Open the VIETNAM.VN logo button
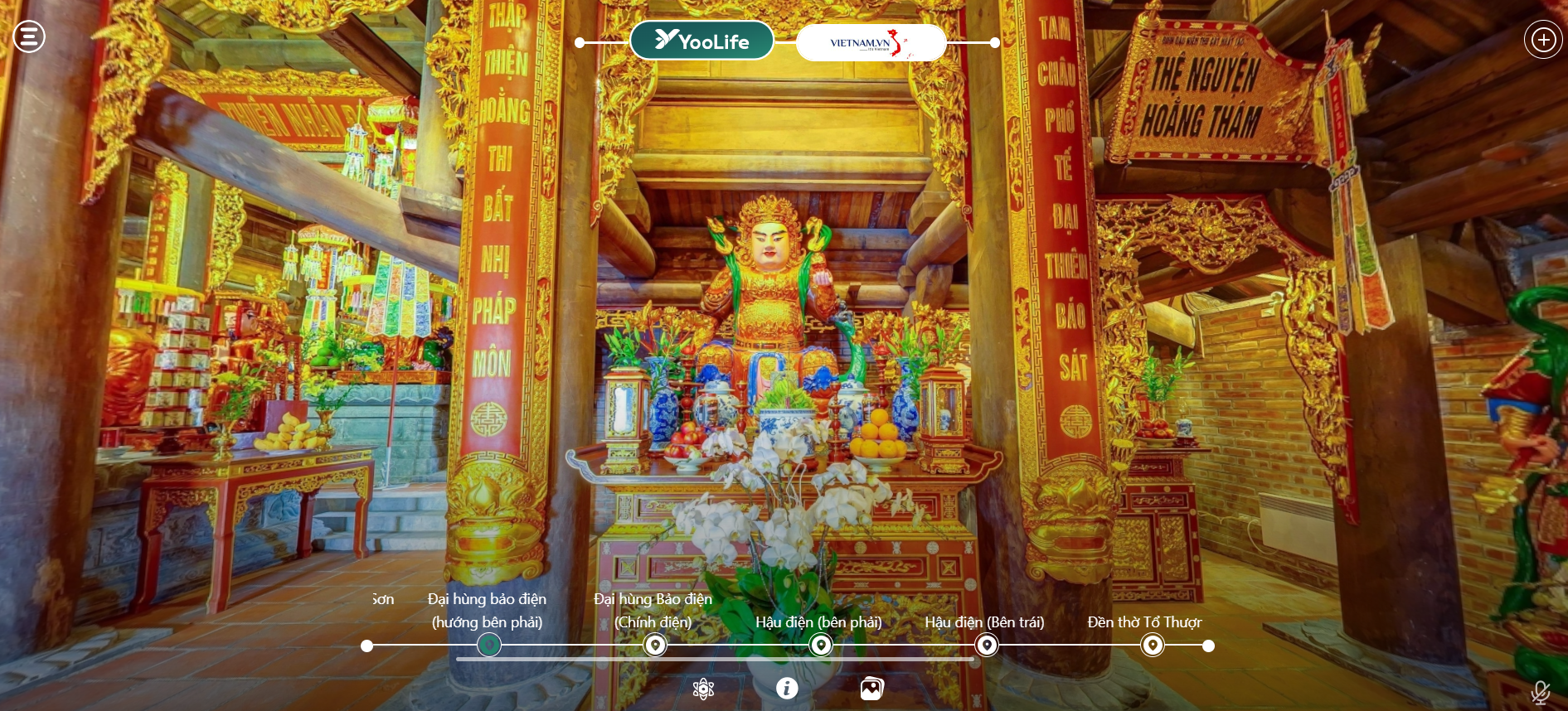The width and height of the screenshot is (1568, 711). [871, 42]
